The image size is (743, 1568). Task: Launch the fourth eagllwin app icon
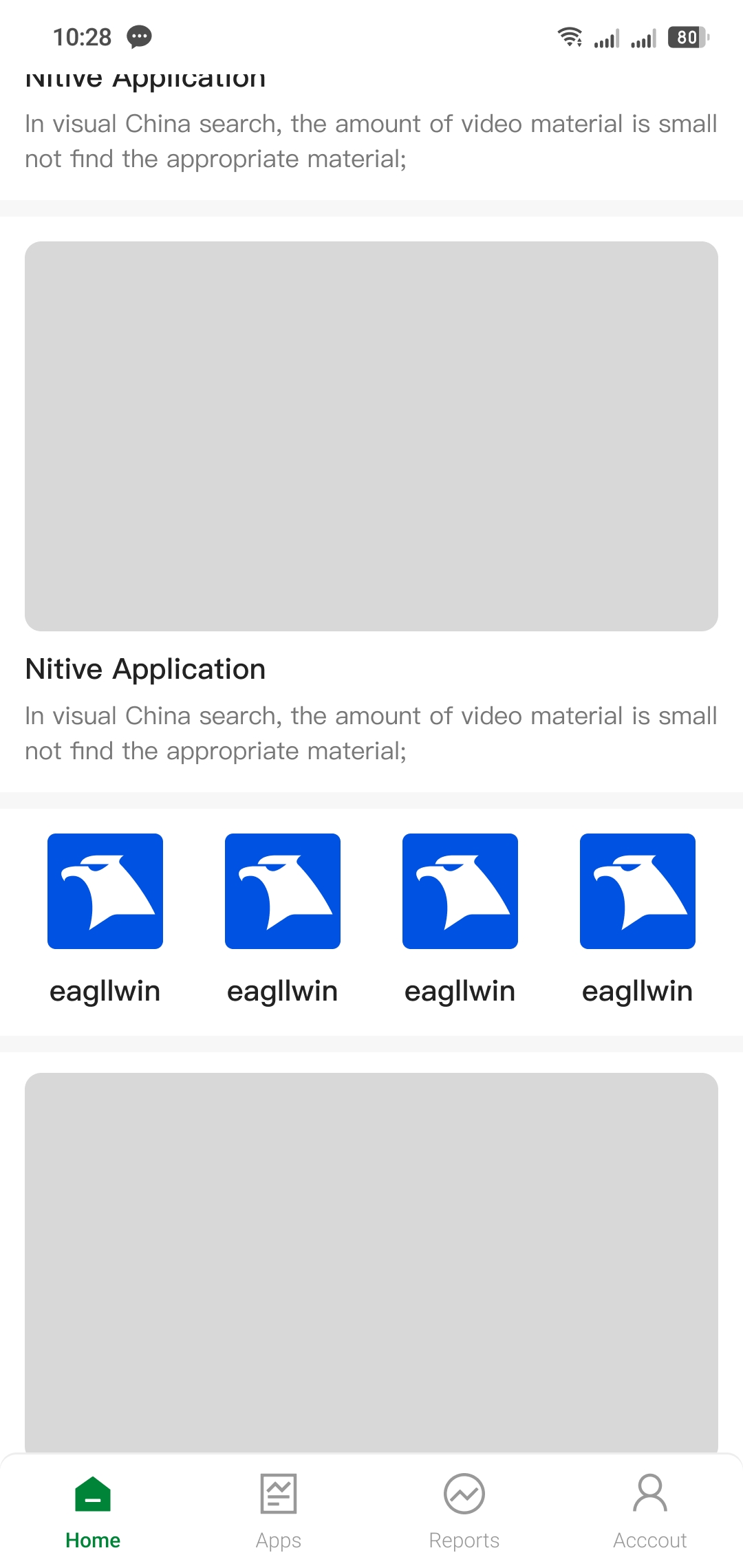(638, 891)
